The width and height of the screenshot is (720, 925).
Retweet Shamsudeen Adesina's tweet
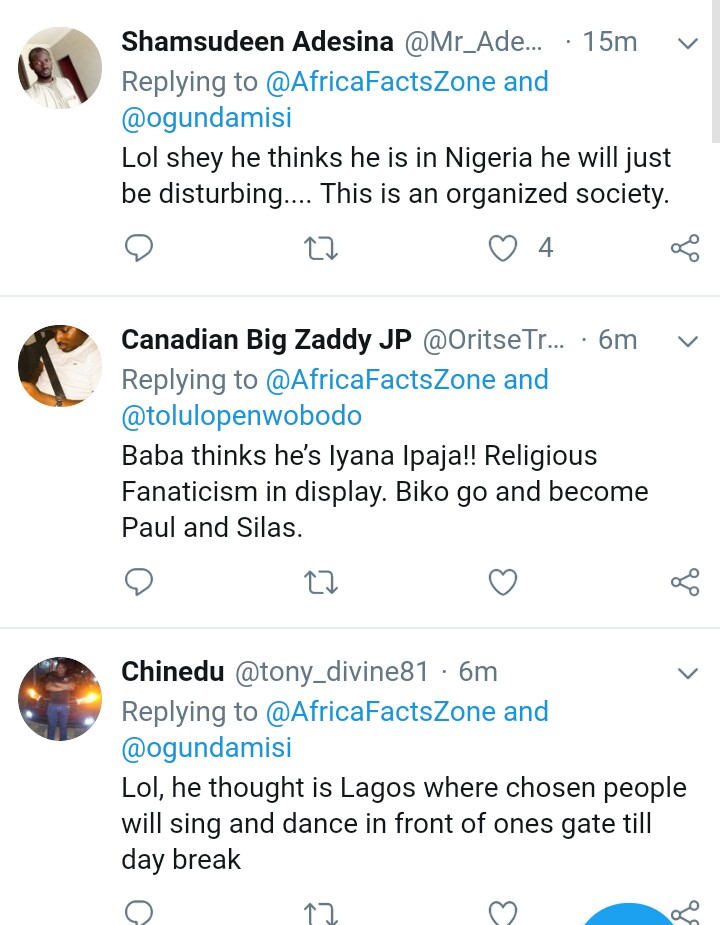tap(320, 248)
